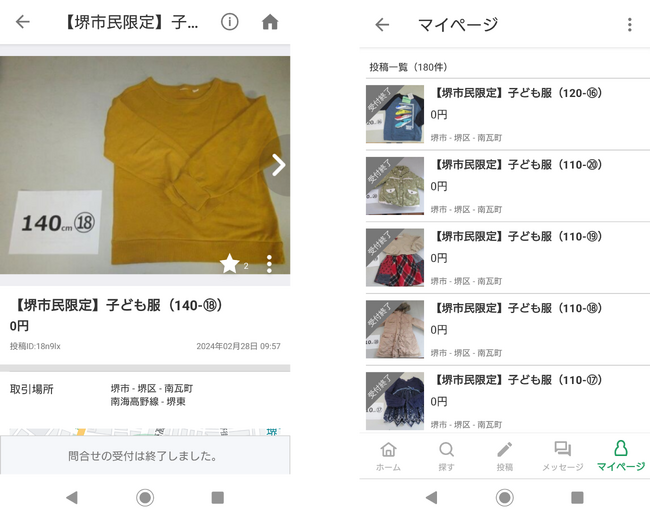This screenshot has width=650, height=518.
Task: Open the listing 子ども服（110-⑲）
Action: 505,257
